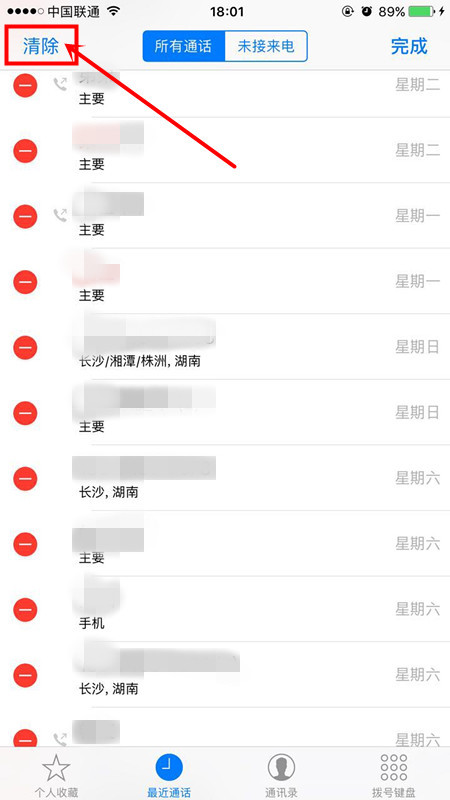Go to the 通讯录 tab
Image resolution: width=450 pixels, height=800 pixels.
281,774
